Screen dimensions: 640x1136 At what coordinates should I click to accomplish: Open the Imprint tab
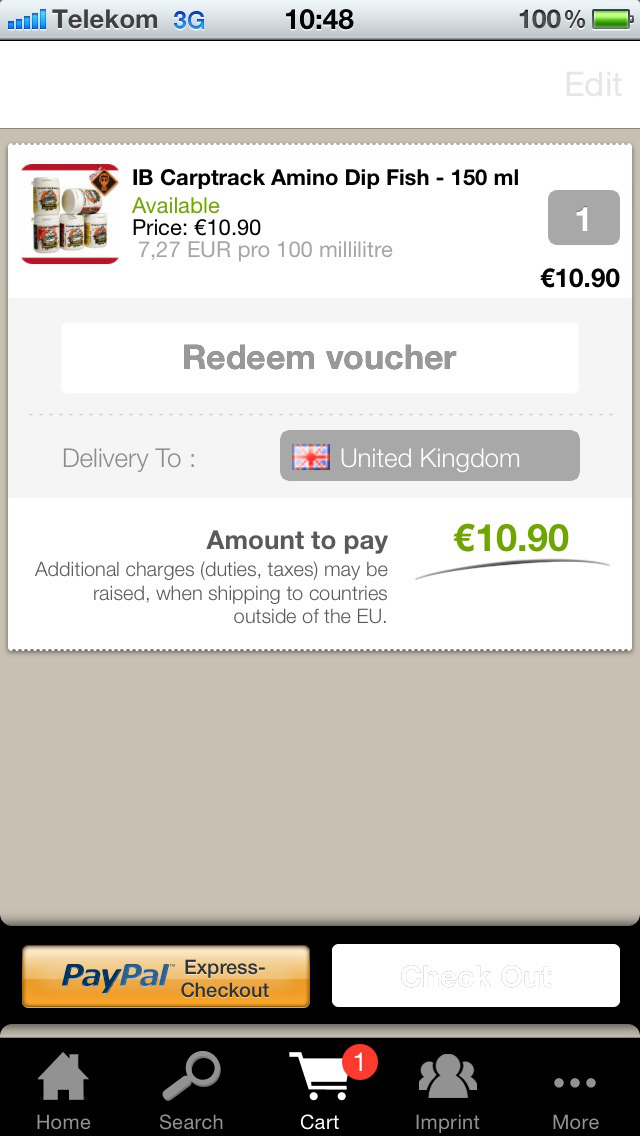[447, 1092]
